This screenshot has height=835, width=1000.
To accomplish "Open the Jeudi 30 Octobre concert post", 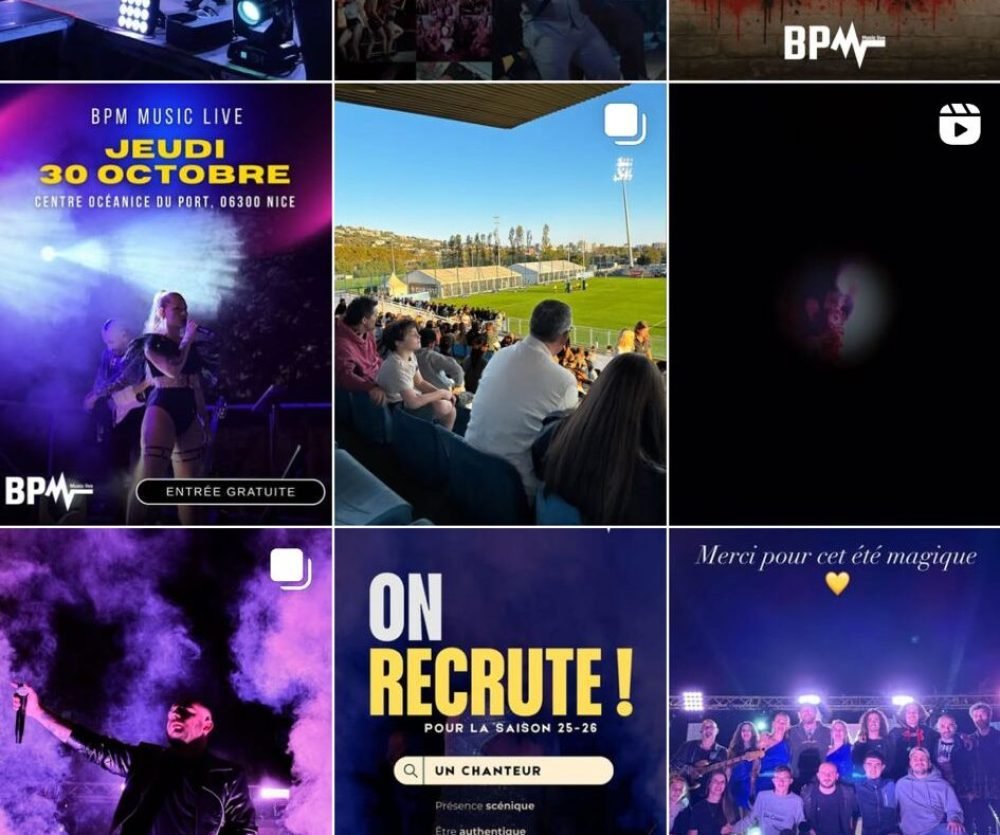I will (x=165, y=304).
